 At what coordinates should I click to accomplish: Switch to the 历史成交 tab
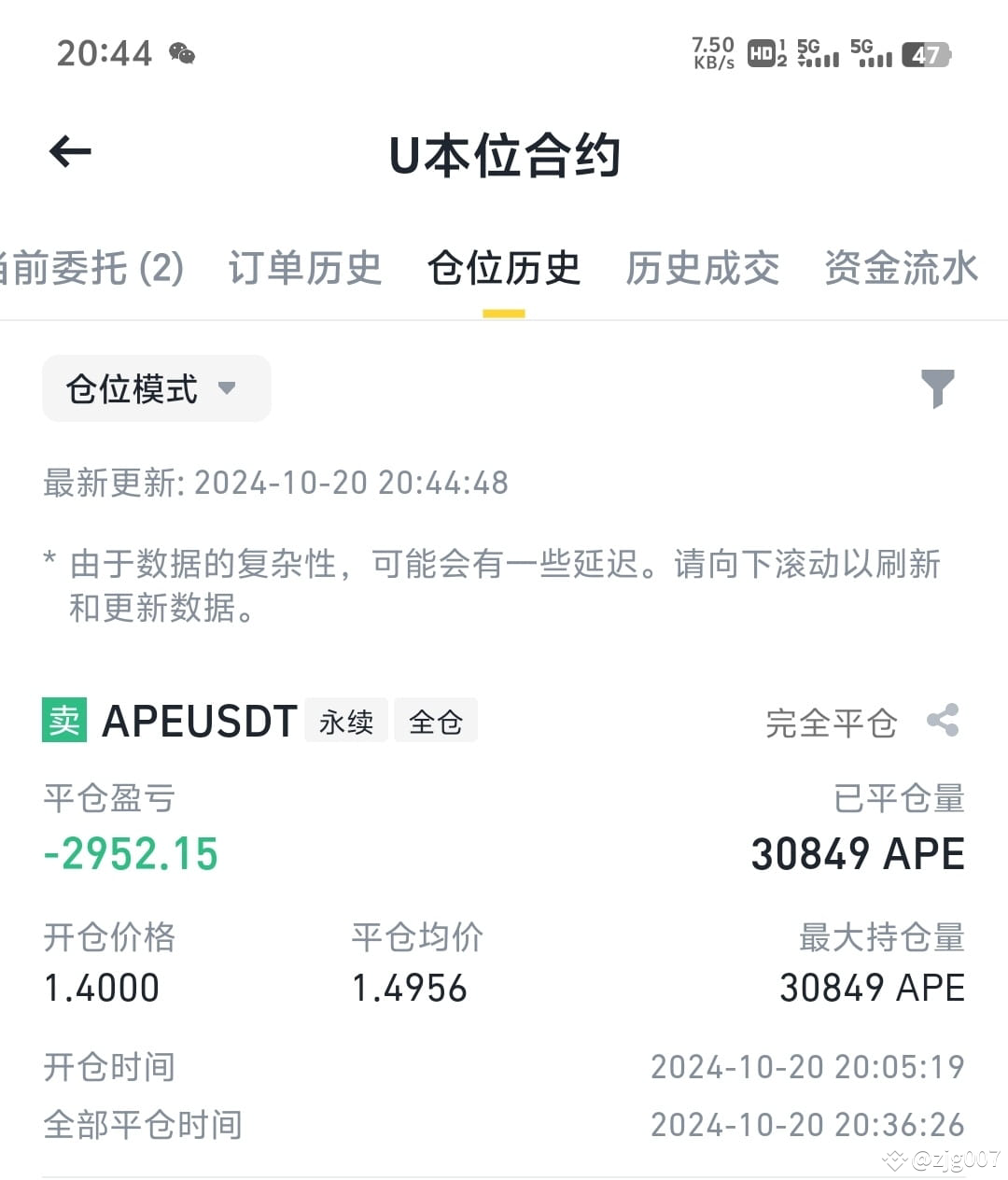coord(704,268)
